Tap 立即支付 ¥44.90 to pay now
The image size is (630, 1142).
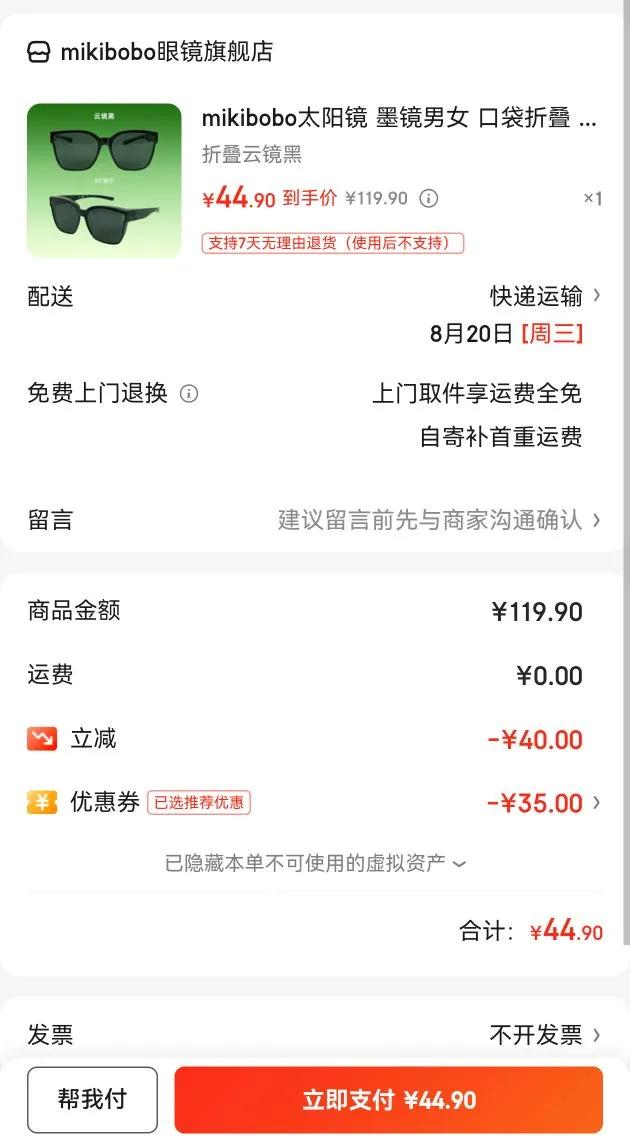[389, 1100]
